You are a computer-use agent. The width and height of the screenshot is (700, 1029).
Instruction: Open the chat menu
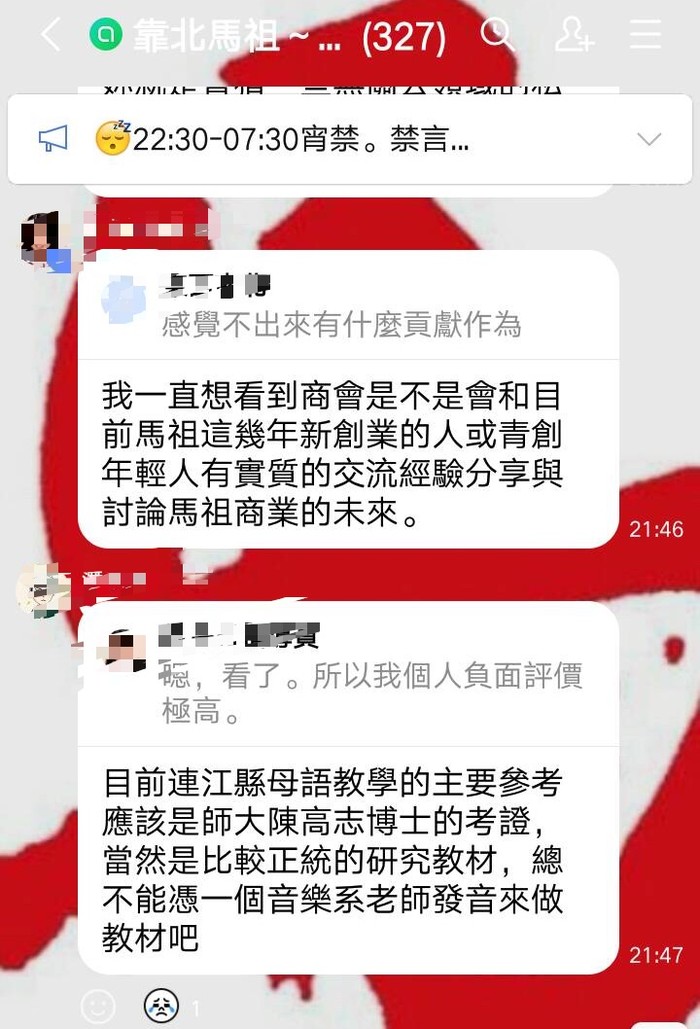[x=646, y=36]
